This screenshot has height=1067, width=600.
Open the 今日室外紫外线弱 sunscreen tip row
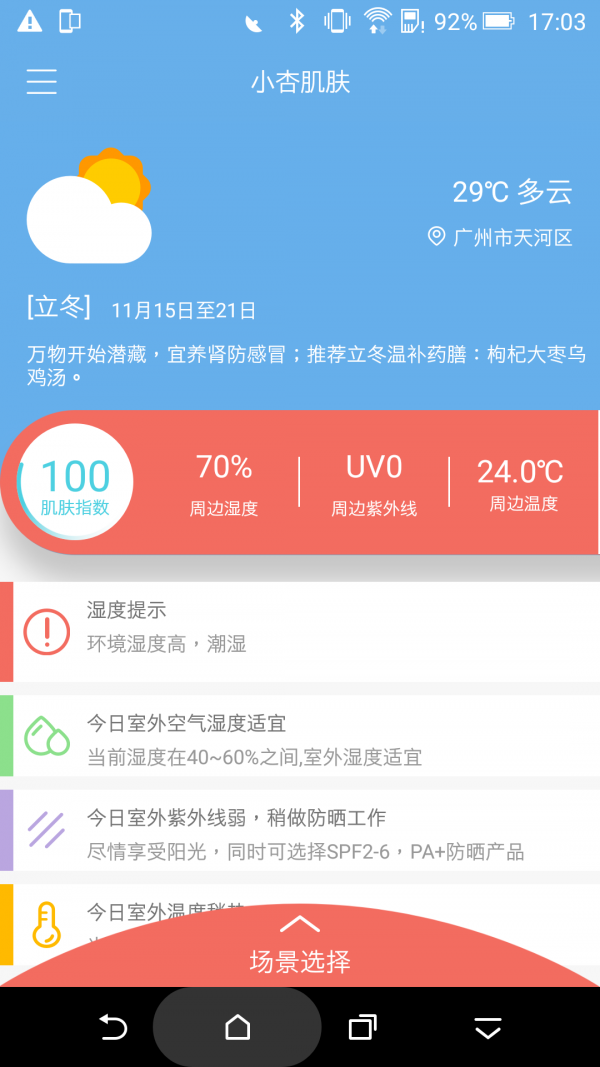click(x=300, y=833)
